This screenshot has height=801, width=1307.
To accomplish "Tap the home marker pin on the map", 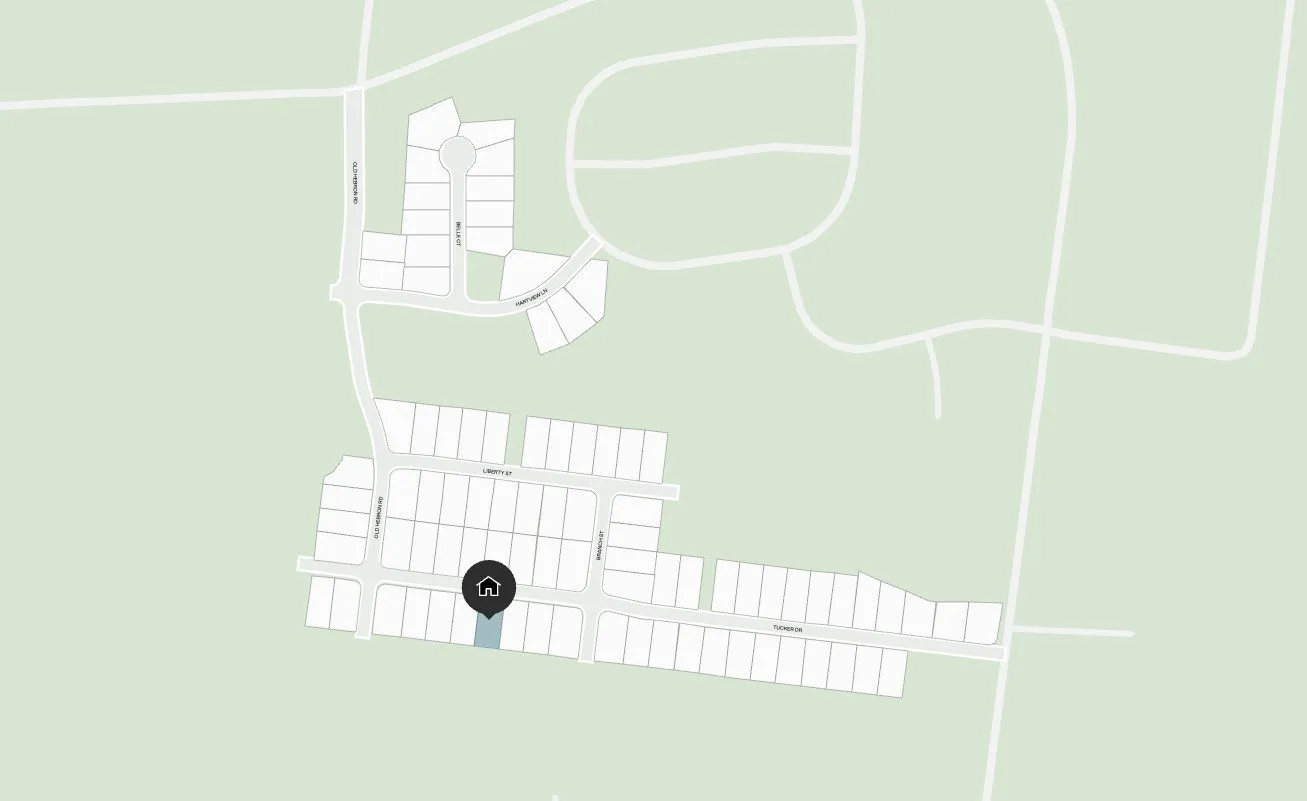I will click(489, 587).
